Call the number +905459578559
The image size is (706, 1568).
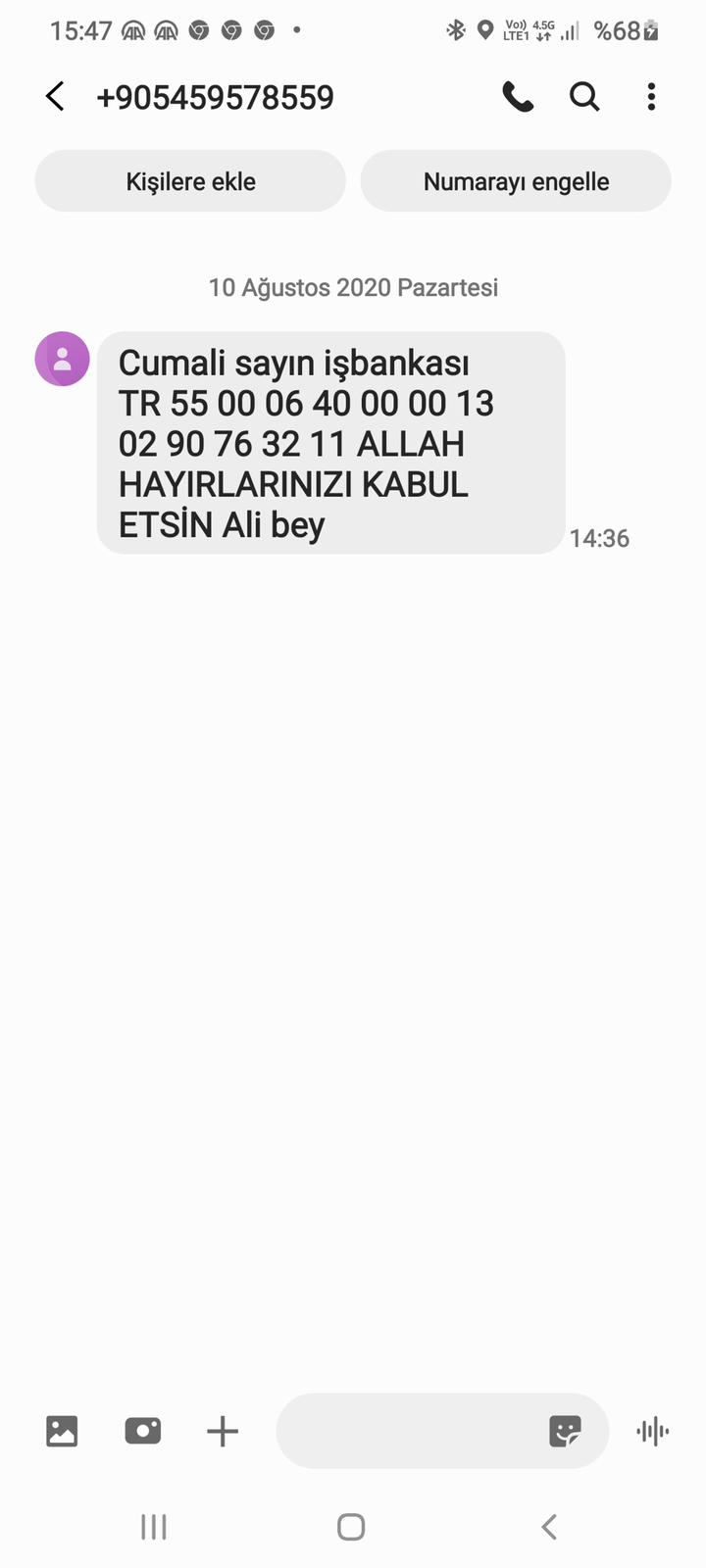tap(518, 97)
